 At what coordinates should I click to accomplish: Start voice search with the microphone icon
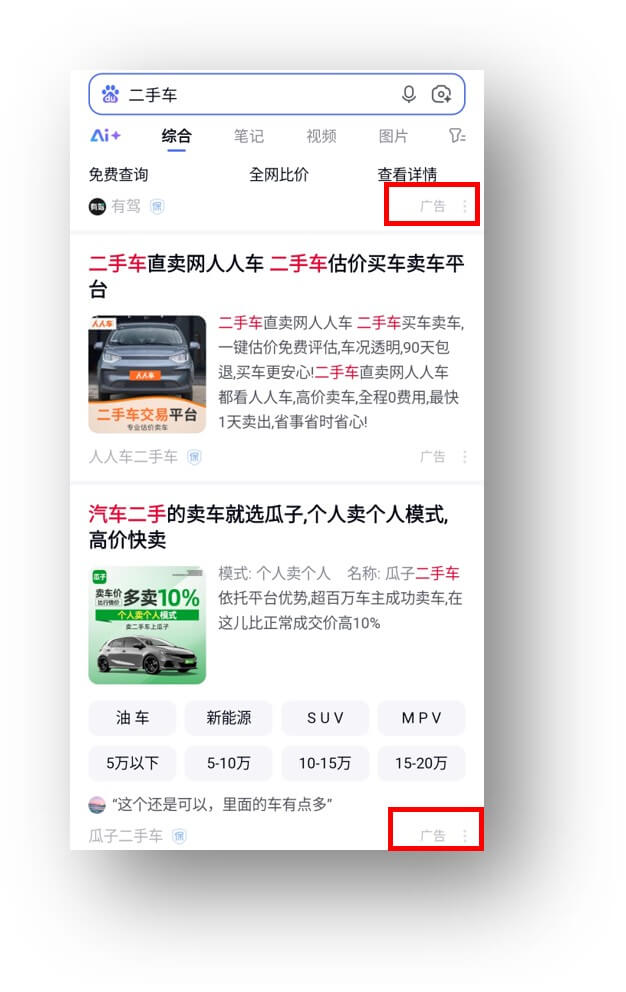click(408, 95)
